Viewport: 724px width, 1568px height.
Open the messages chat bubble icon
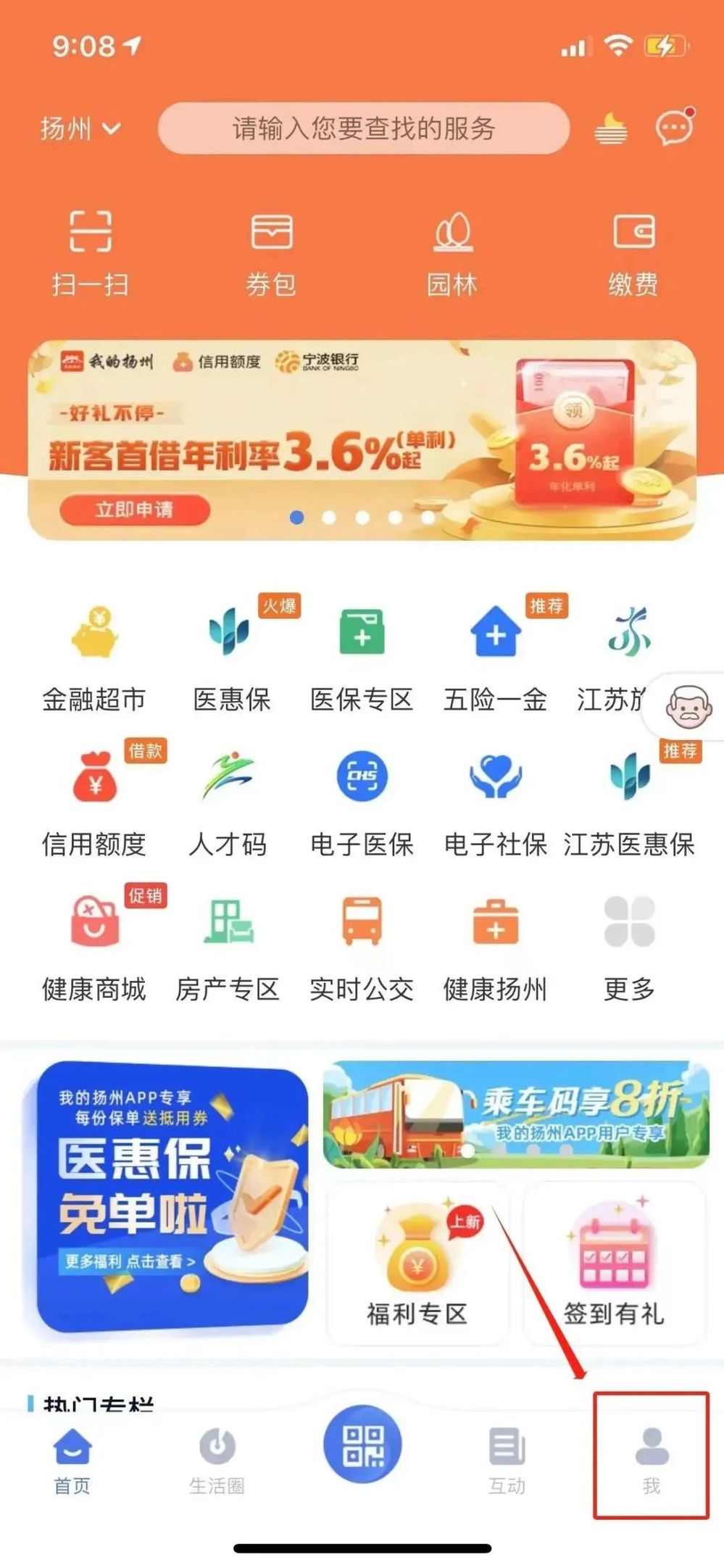tap(674, 129)
